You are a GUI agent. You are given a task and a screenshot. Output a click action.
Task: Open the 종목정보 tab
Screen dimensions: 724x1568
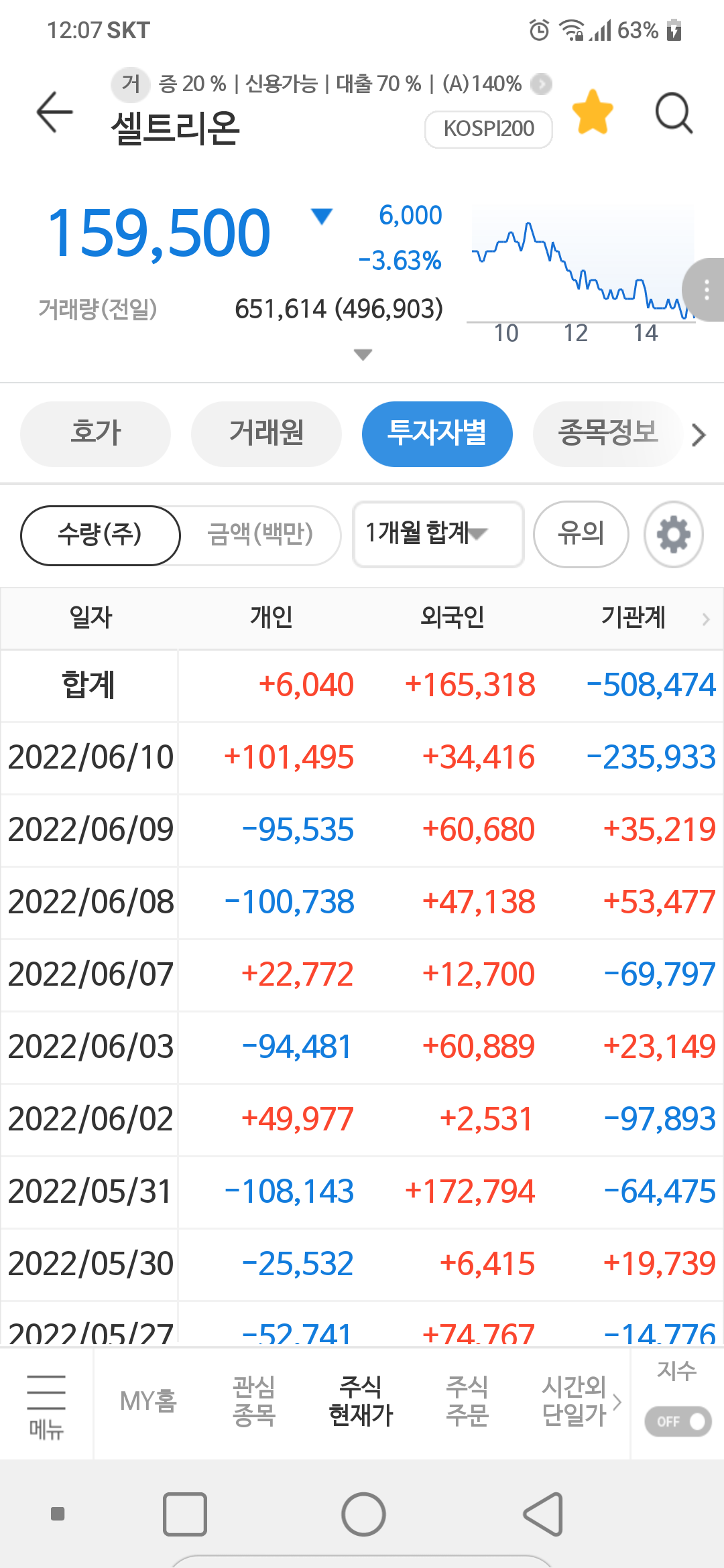[608, 434]
